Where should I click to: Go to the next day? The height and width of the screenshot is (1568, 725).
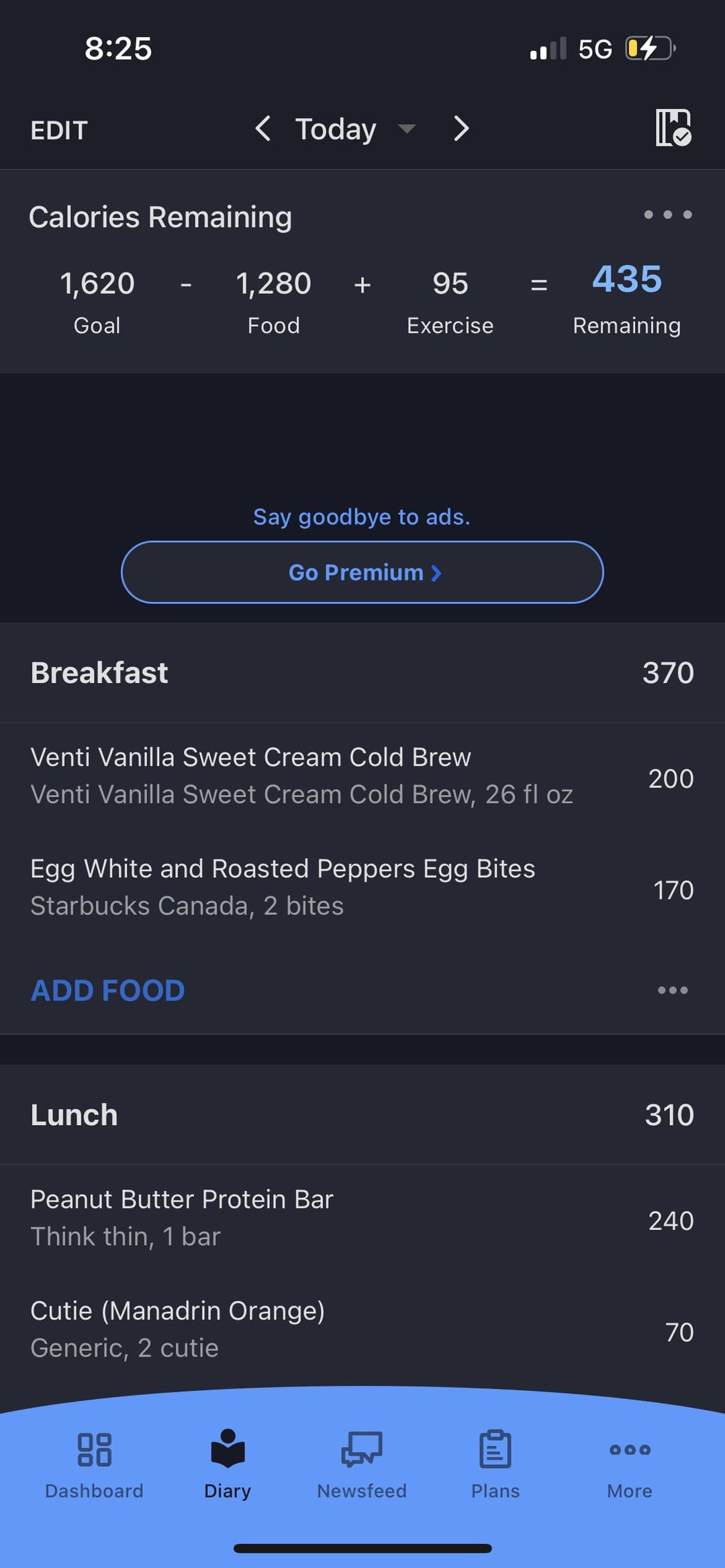coord(461,128)
